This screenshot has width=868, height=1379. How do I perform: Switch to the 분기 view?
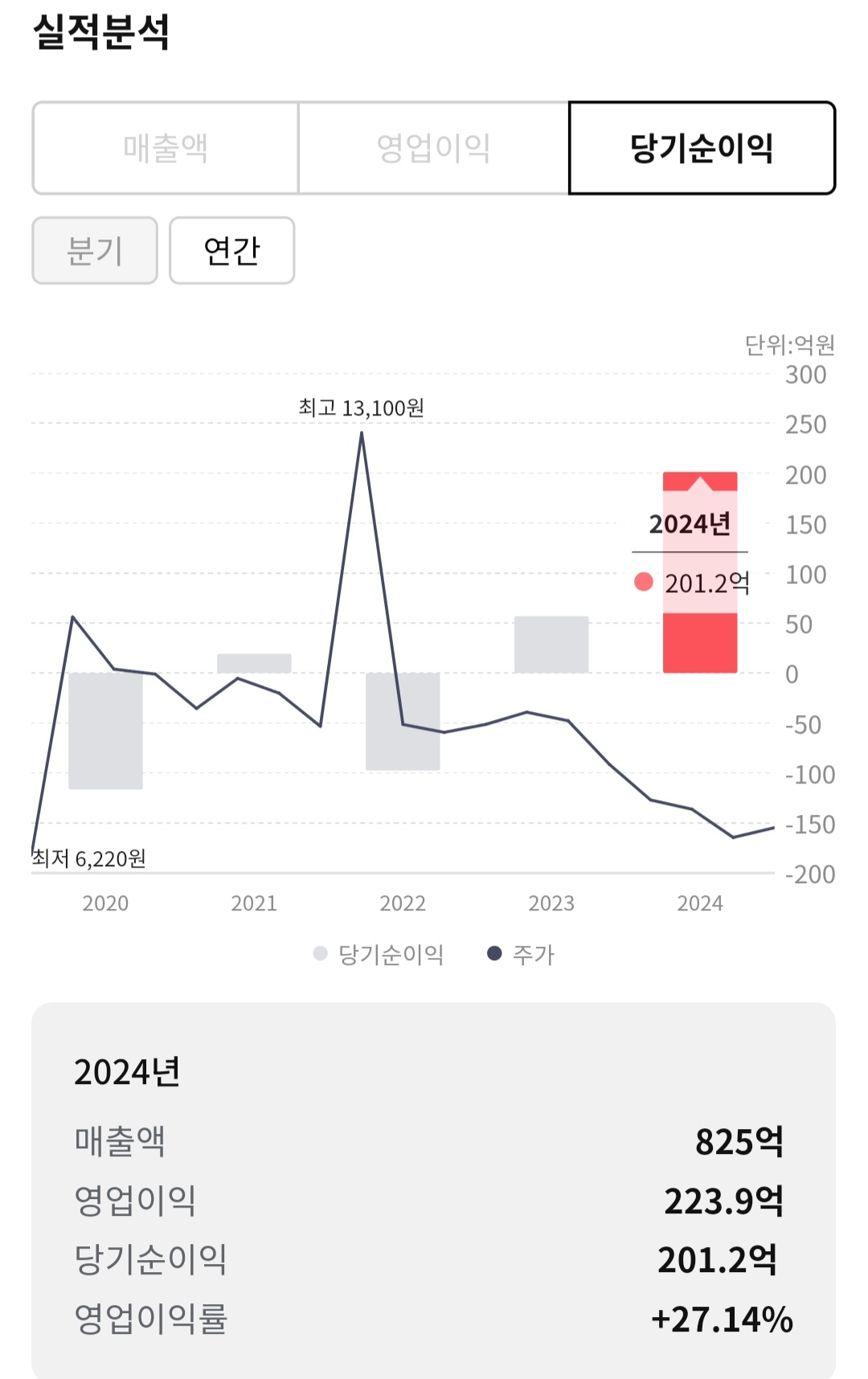[x=95, y=251]
